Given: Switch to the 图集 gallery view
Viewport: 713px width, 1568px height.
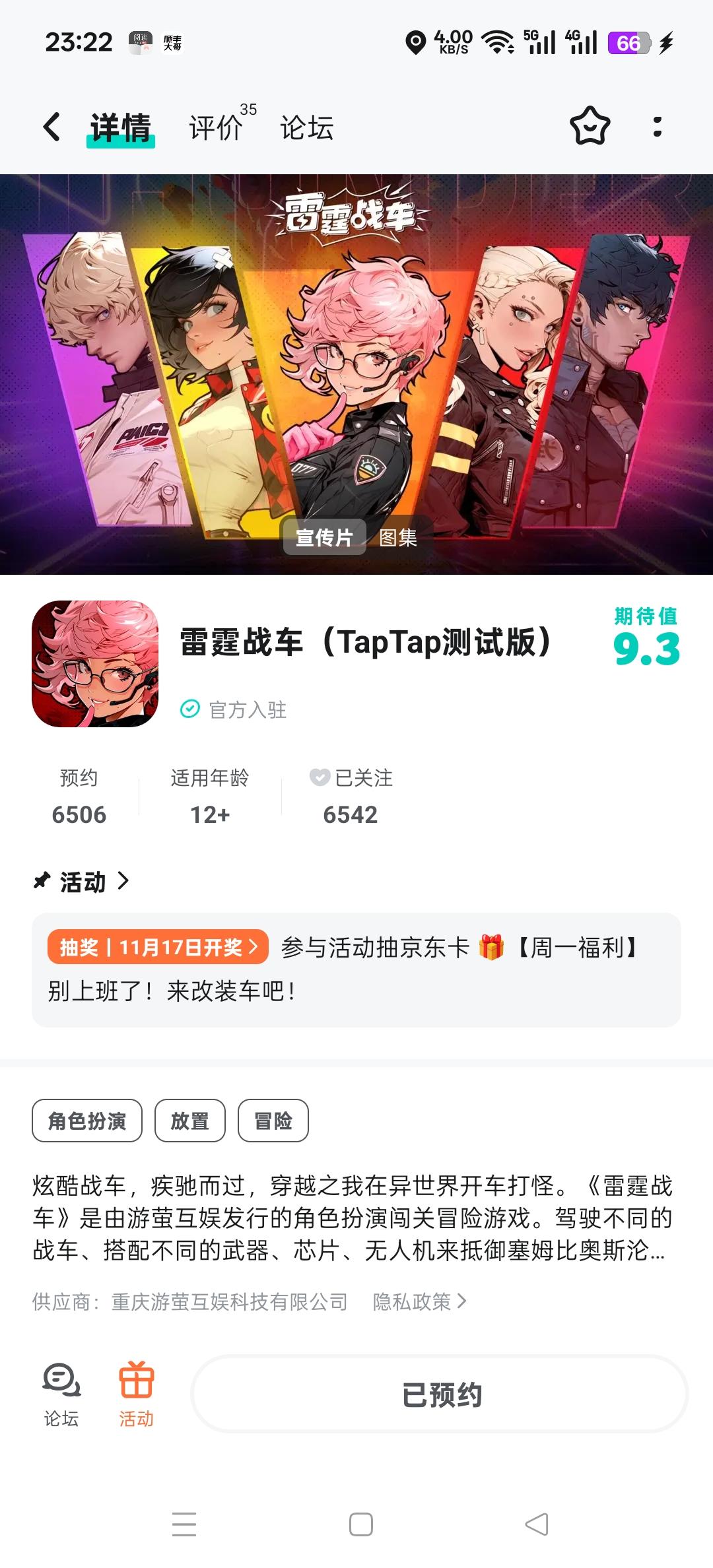Looking at the screenshot, I should pos(398,538).
